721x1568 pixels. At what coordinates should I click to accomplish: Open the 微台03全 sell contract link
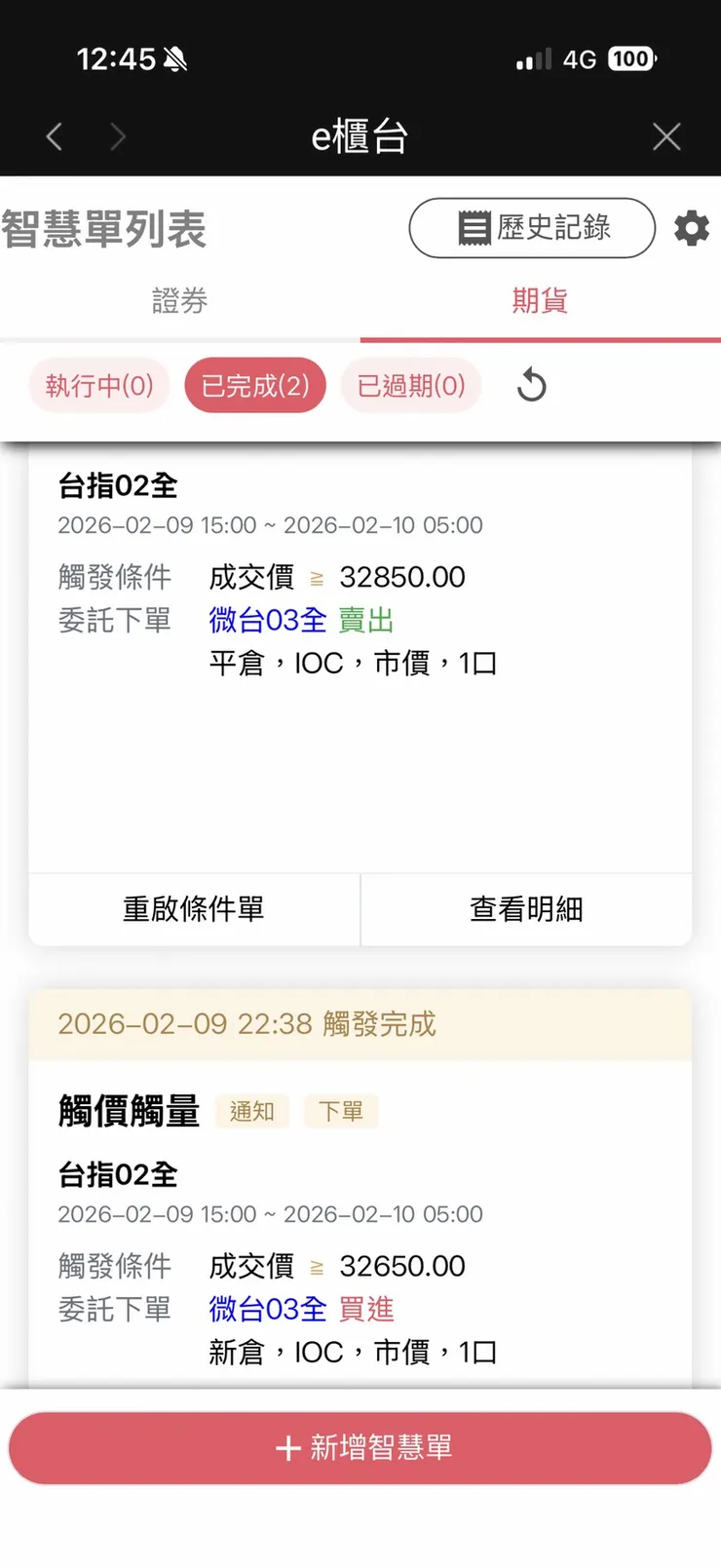266,620
